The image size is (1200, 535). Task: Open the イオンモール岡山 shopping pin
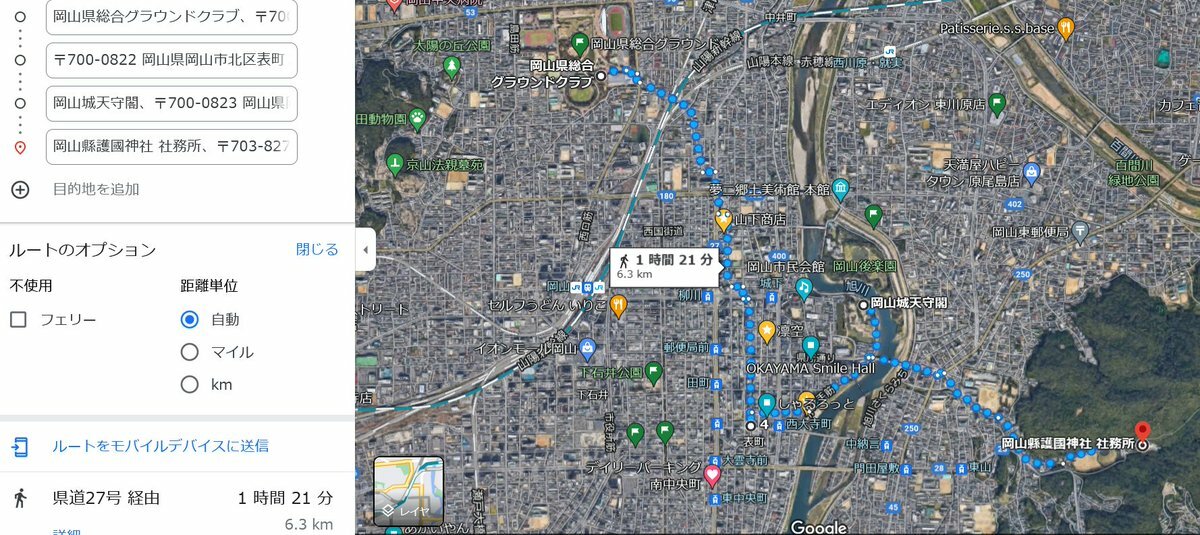[x=587, y=349]
